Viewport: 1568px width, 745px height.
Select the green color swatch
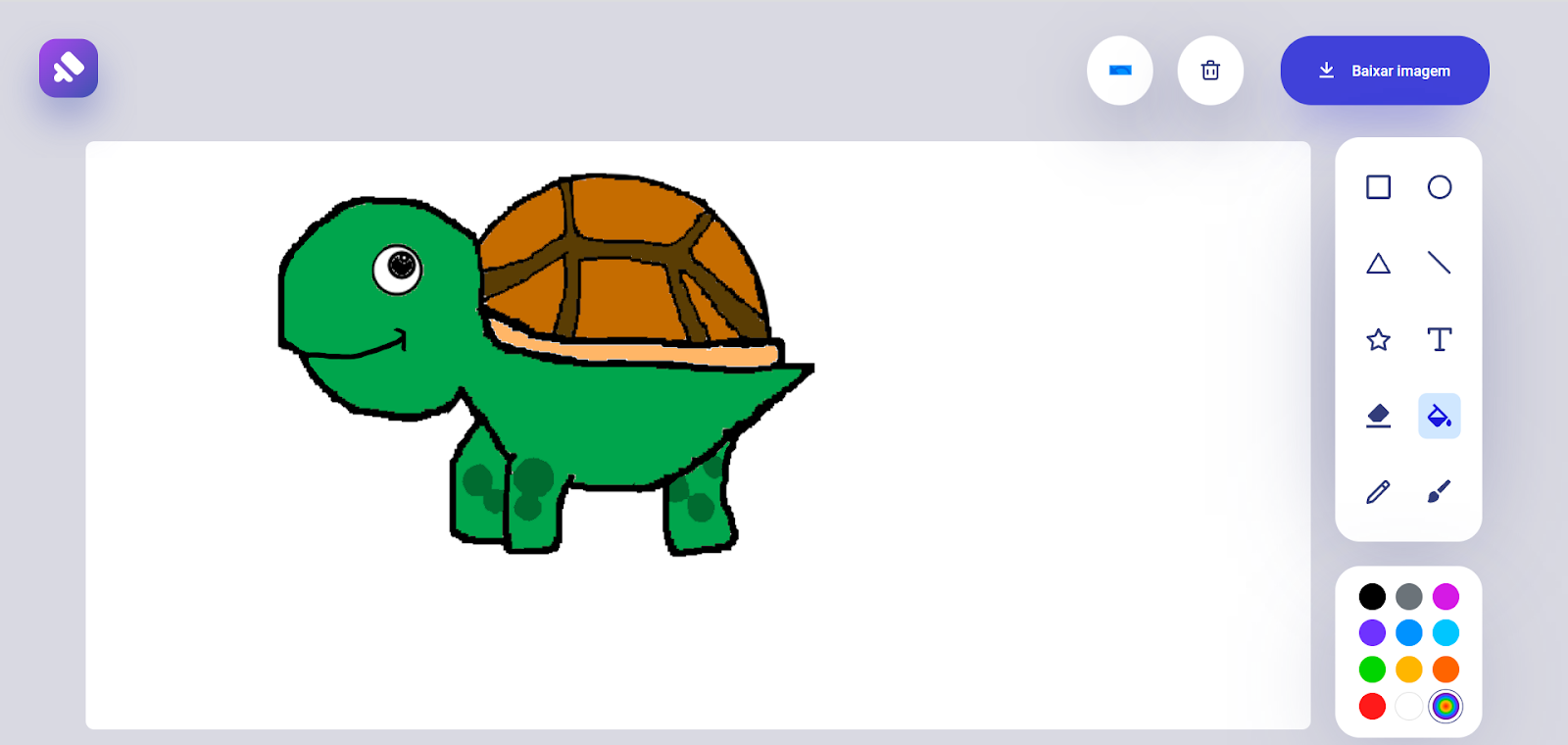[1372, 670]
